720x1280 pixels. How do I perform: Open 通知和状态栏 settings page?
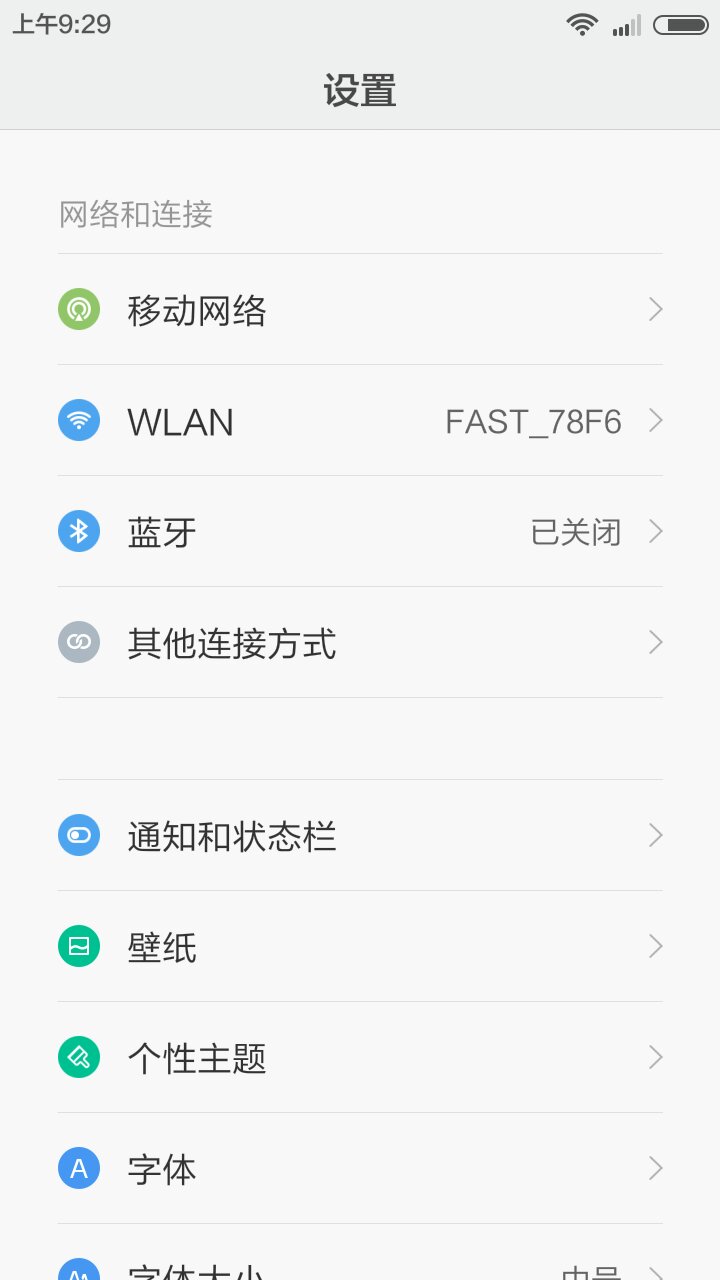click(360, 835)
